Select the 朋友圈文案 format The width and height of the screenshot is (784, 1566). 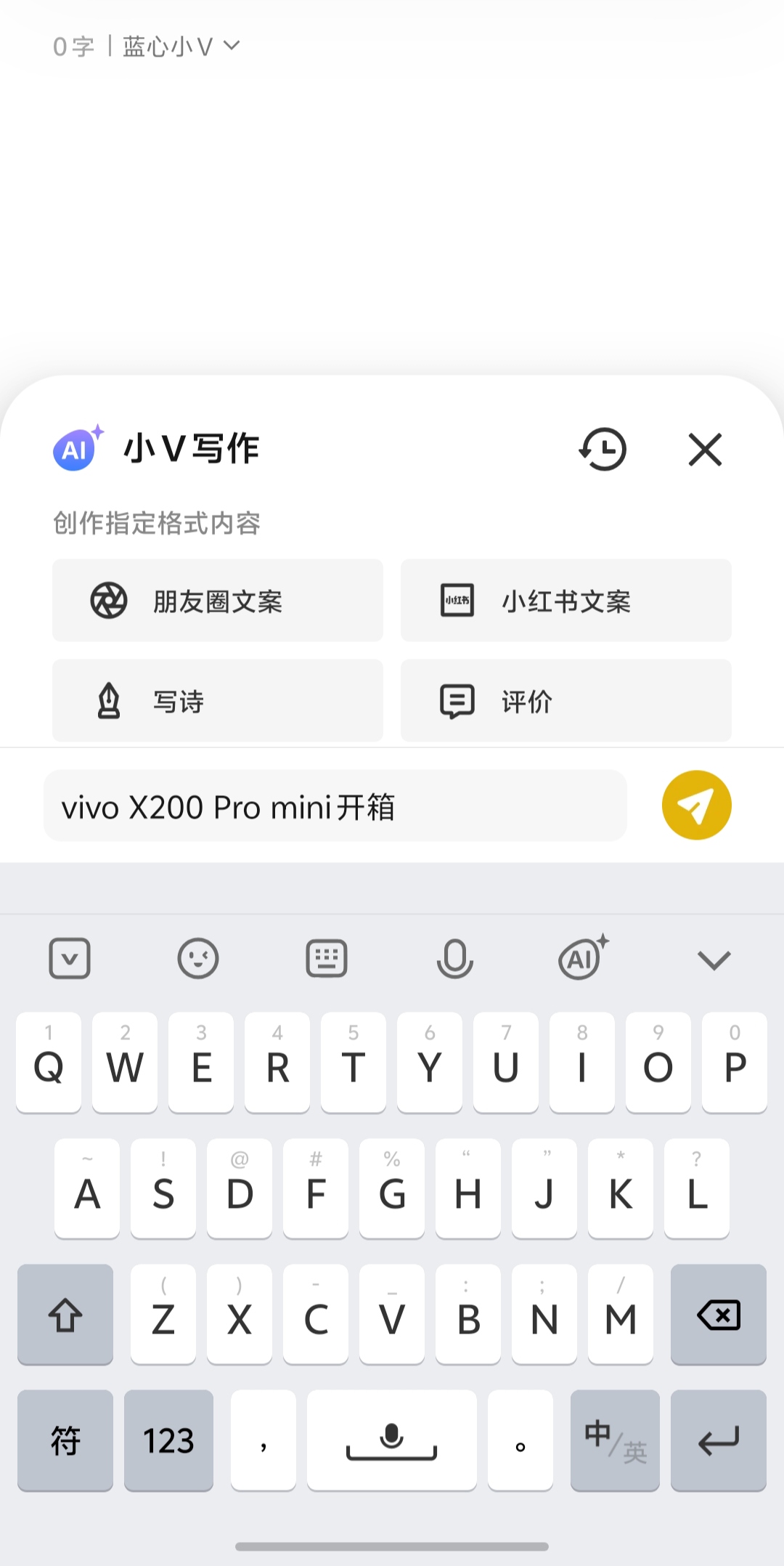coord(218,601)
